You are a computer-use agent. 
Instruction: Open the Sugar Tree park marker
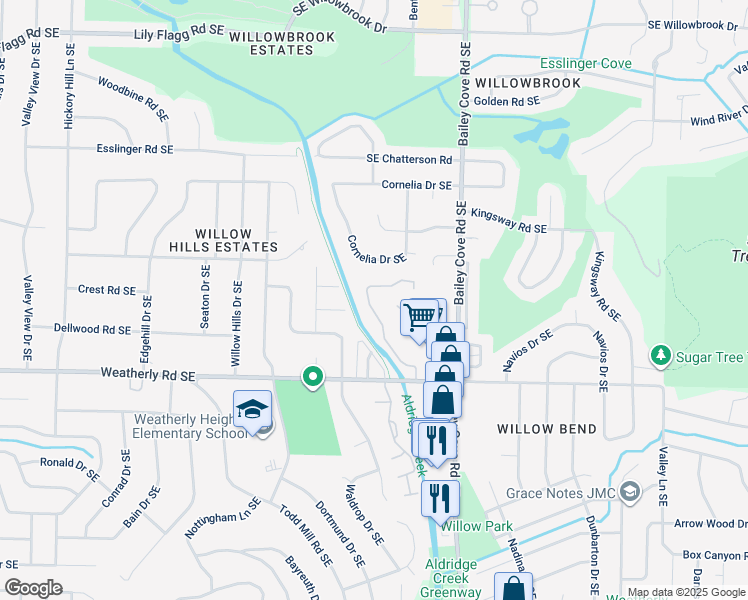661,357
